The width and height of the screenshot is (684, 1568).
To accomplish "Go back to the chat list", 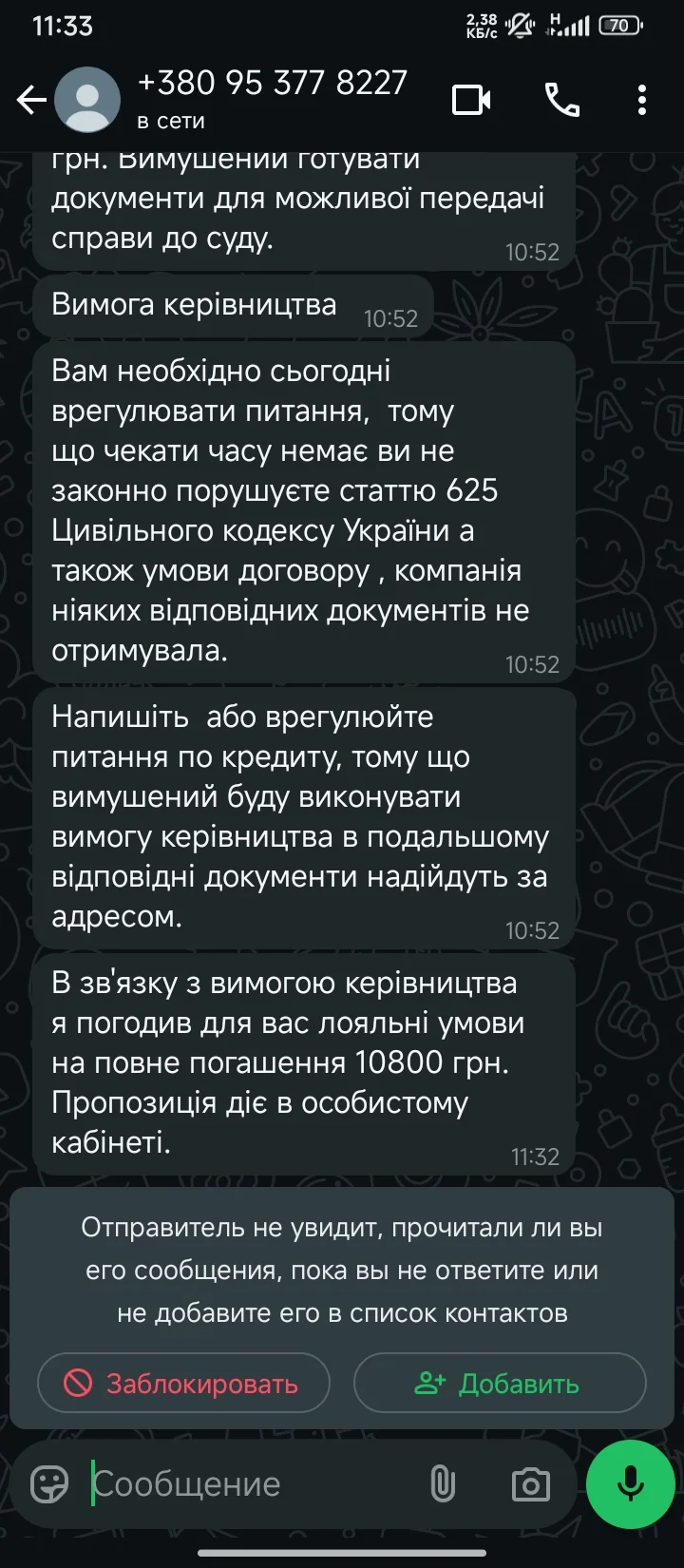I will click(x=30, y=100).
